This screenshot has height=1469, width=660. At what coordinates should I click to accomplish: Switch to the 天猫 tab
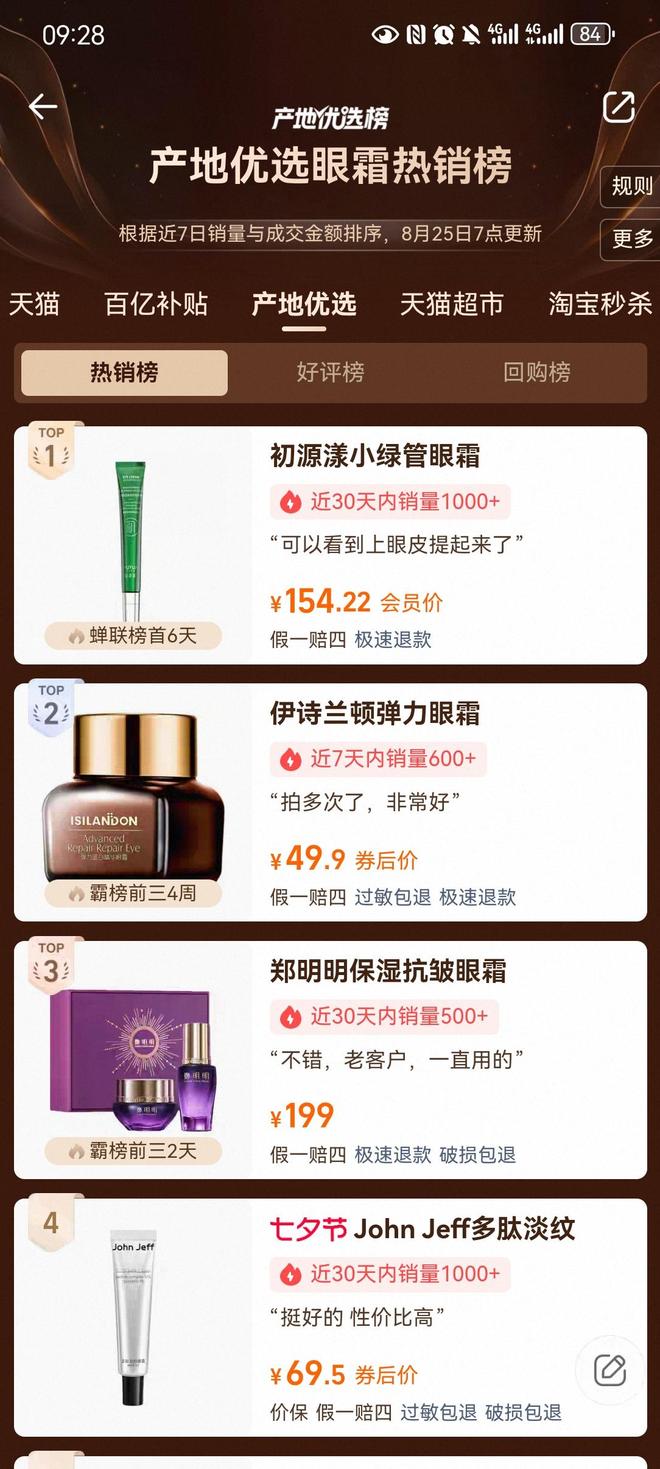[x=35, y=304]
